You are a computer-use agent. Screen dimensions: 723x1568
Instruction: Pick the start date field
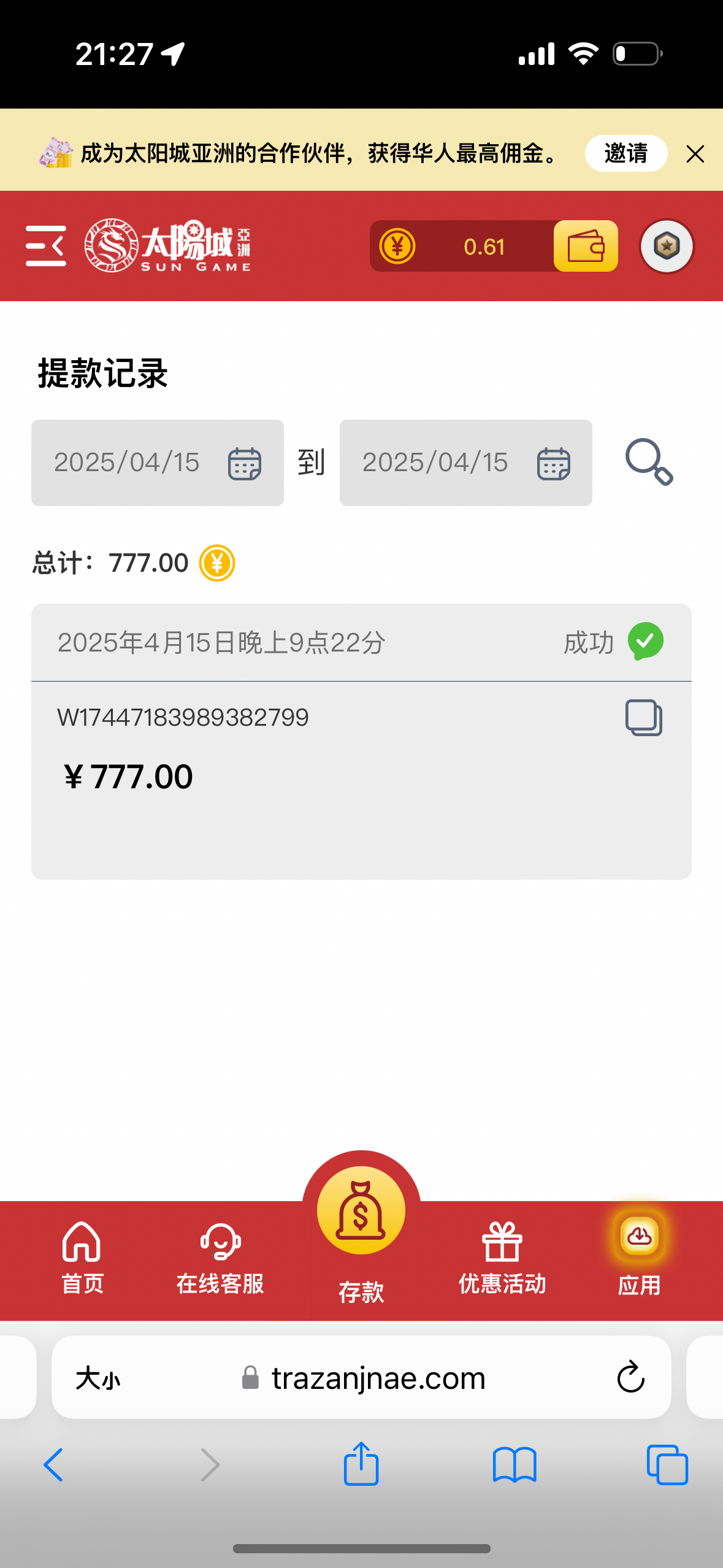158,463
